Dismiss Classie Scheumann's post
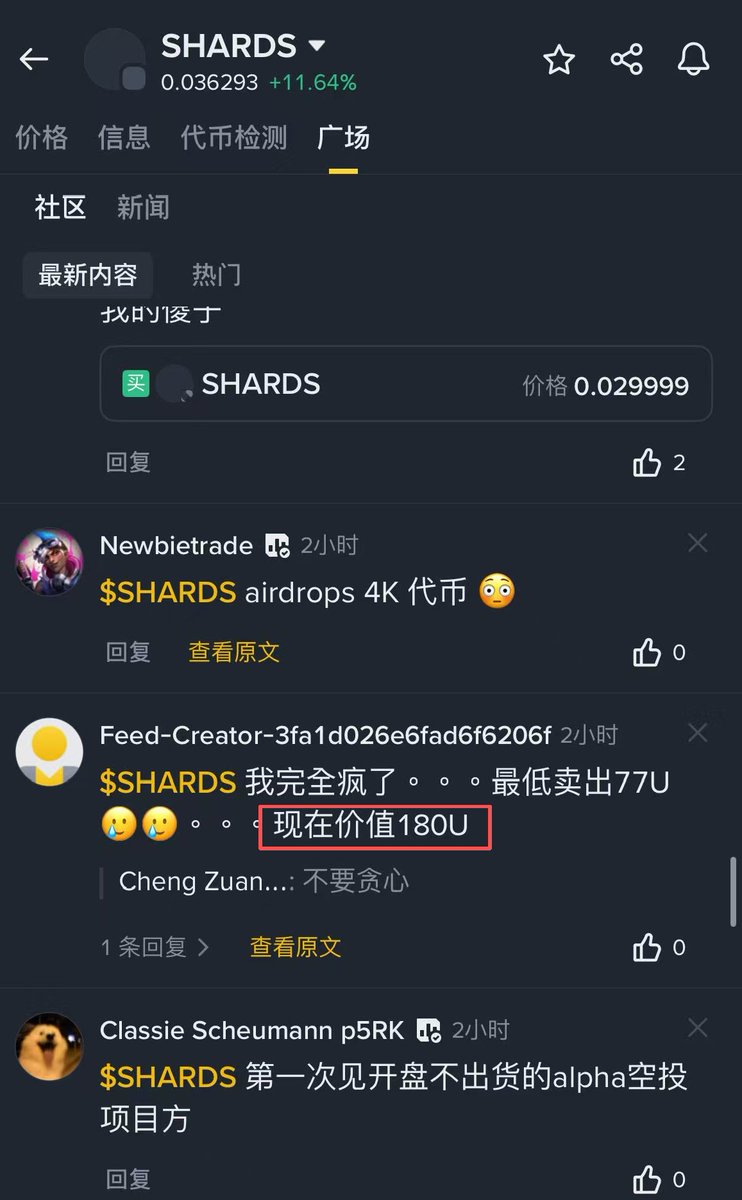 click(x=697, y=1028)
